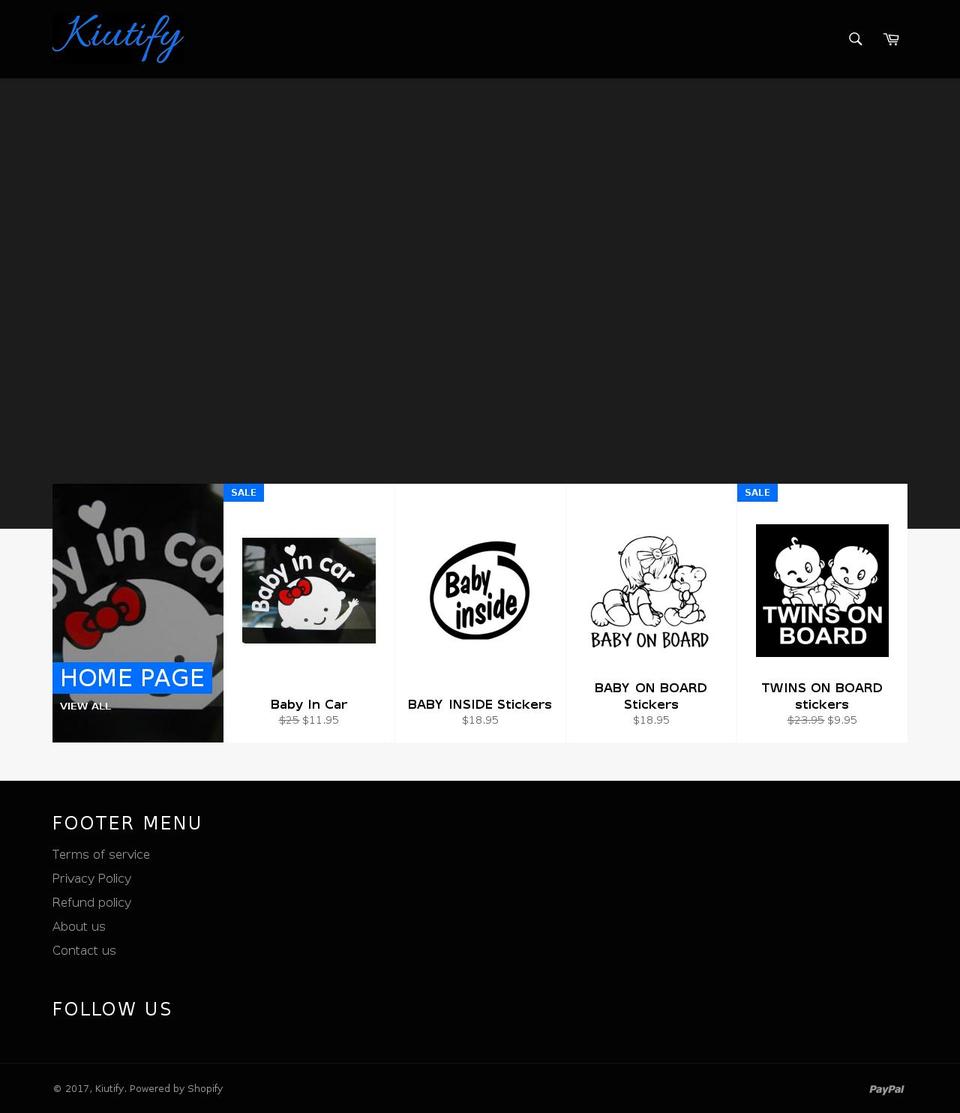This screenshot has width=960, height=1113.
Task: Click the SALE badge on Baby In Car
Action: (243, 492)
